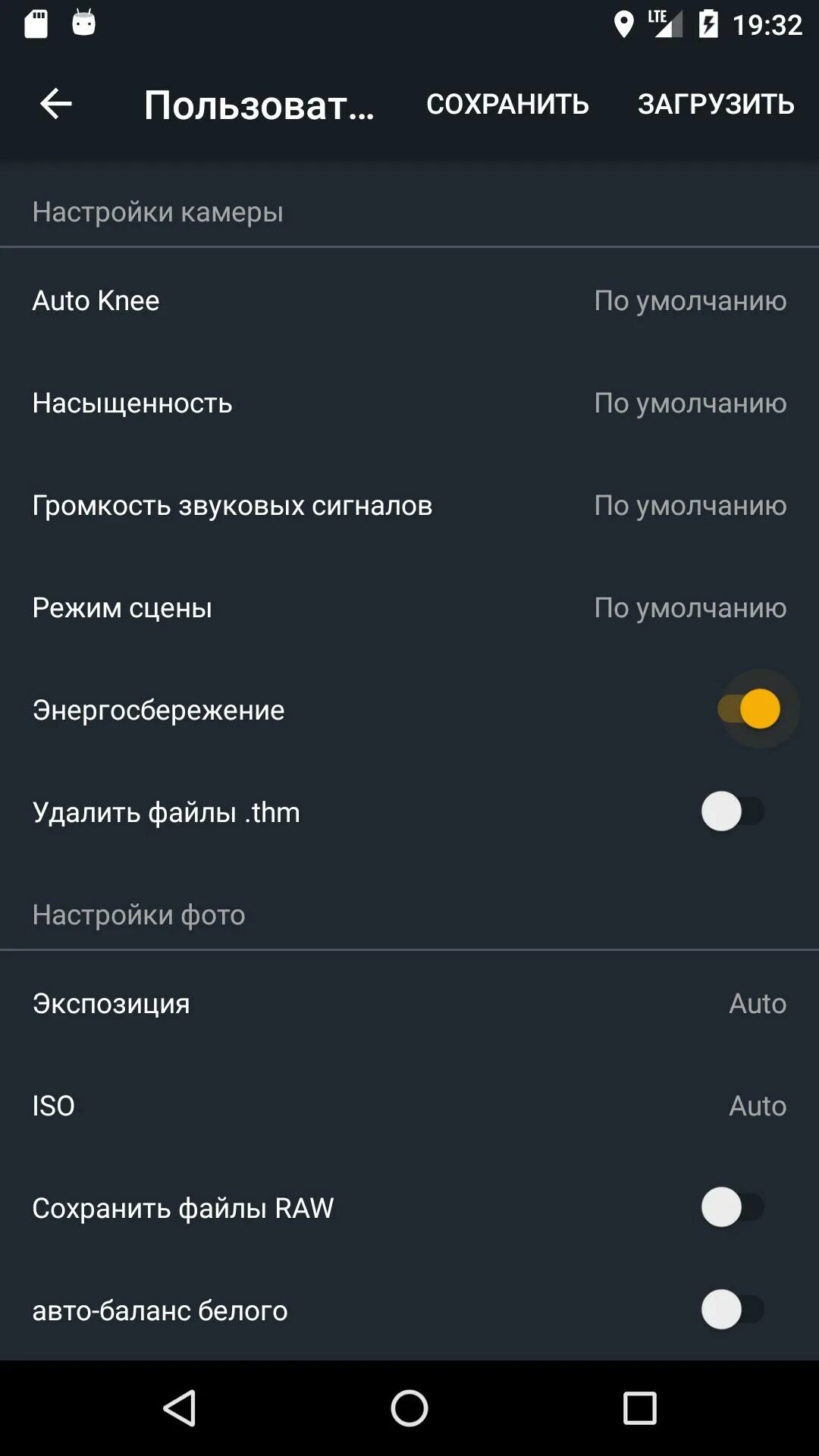Image resolution: width=819 pixels, height=1456 pixels.
Task: Toggle авто-баланс белого
Action: coord(733,1310)
